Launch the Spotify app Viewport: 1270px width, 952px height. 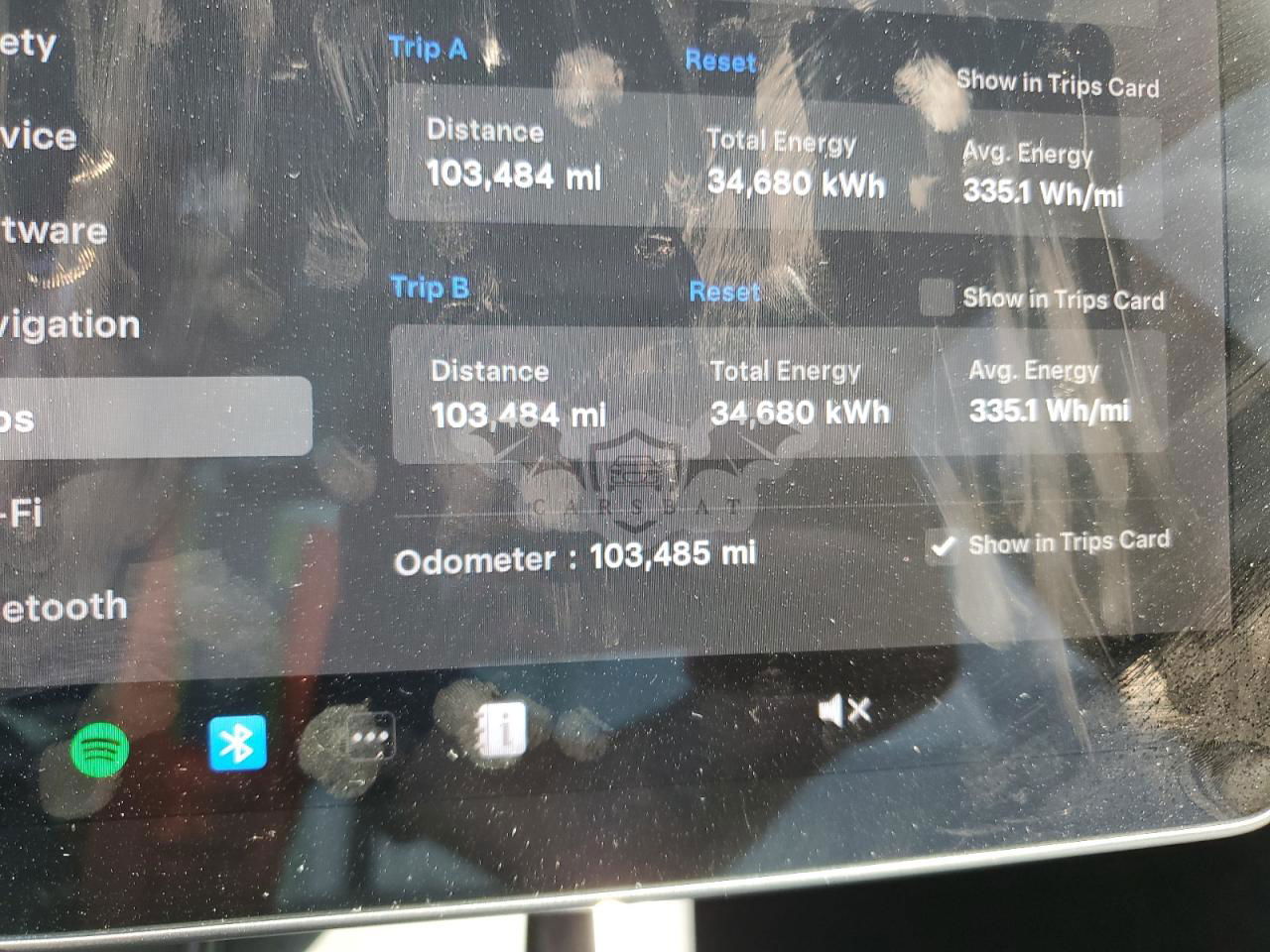click(99, 749)
